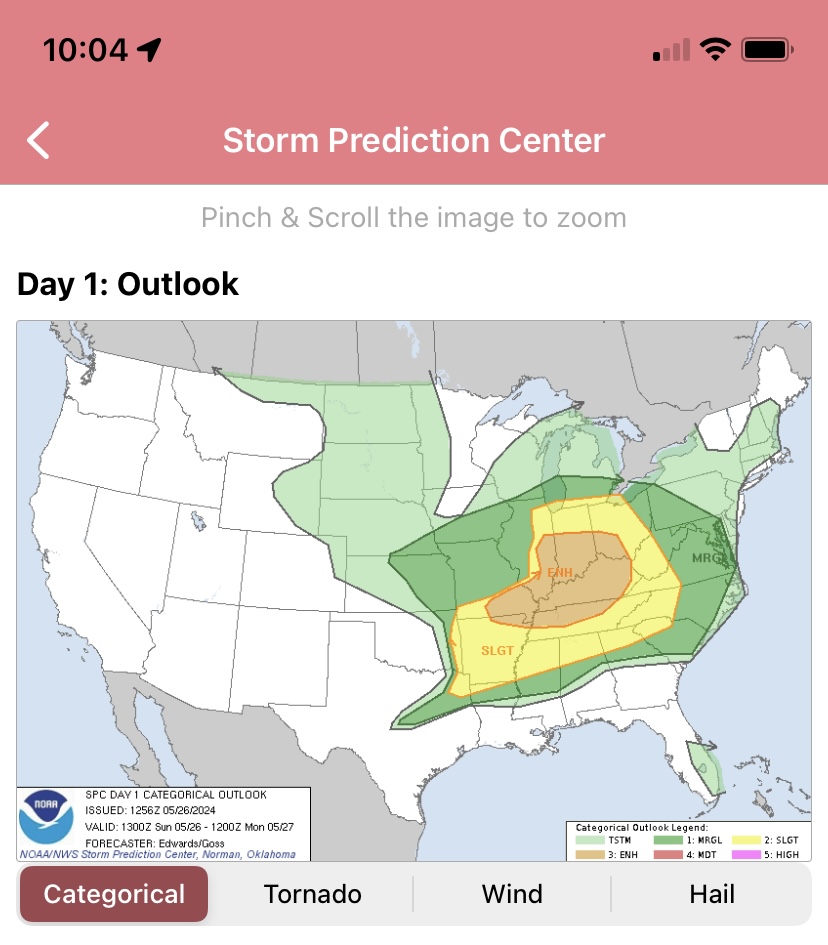This screenshot has height=945, width=828.
Task: Show the Hail outlook map
Action: tap(712, 894)
